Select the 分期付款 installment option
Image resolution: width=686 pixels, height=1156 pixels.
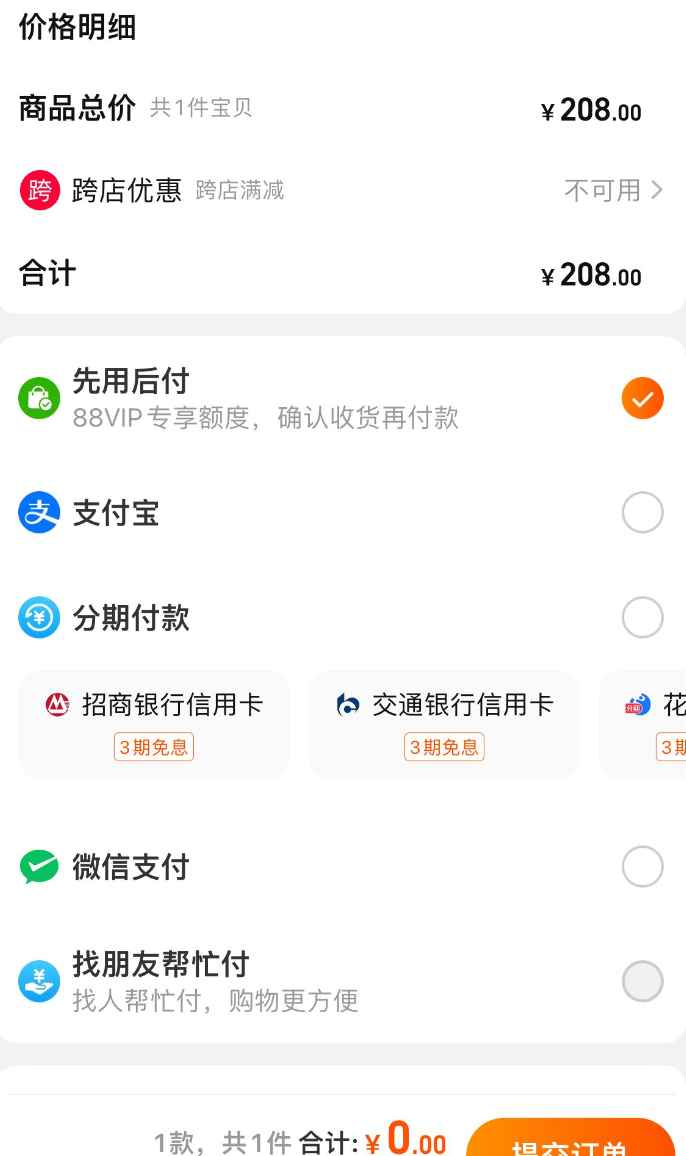pyautogui.click(x=642, y=618)
